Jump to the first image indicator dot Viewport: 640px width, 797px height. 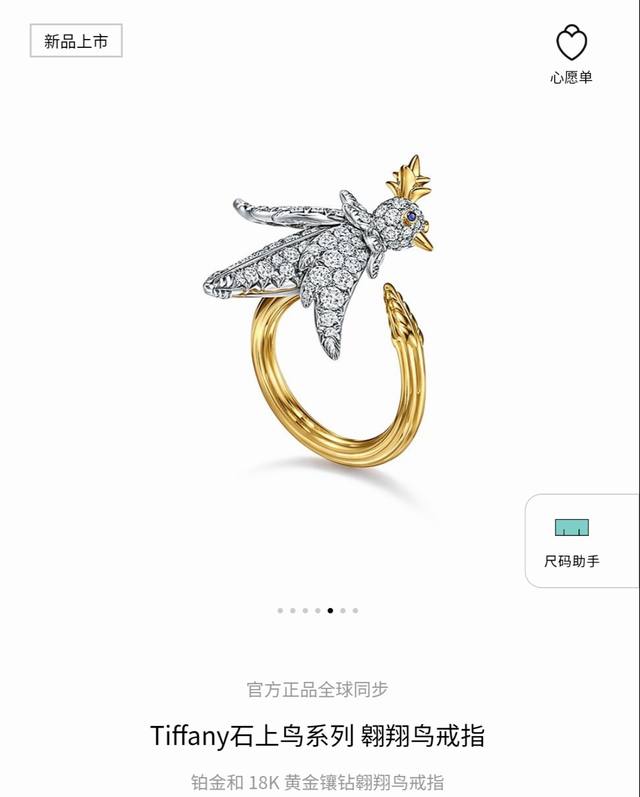tap(280, 610)
